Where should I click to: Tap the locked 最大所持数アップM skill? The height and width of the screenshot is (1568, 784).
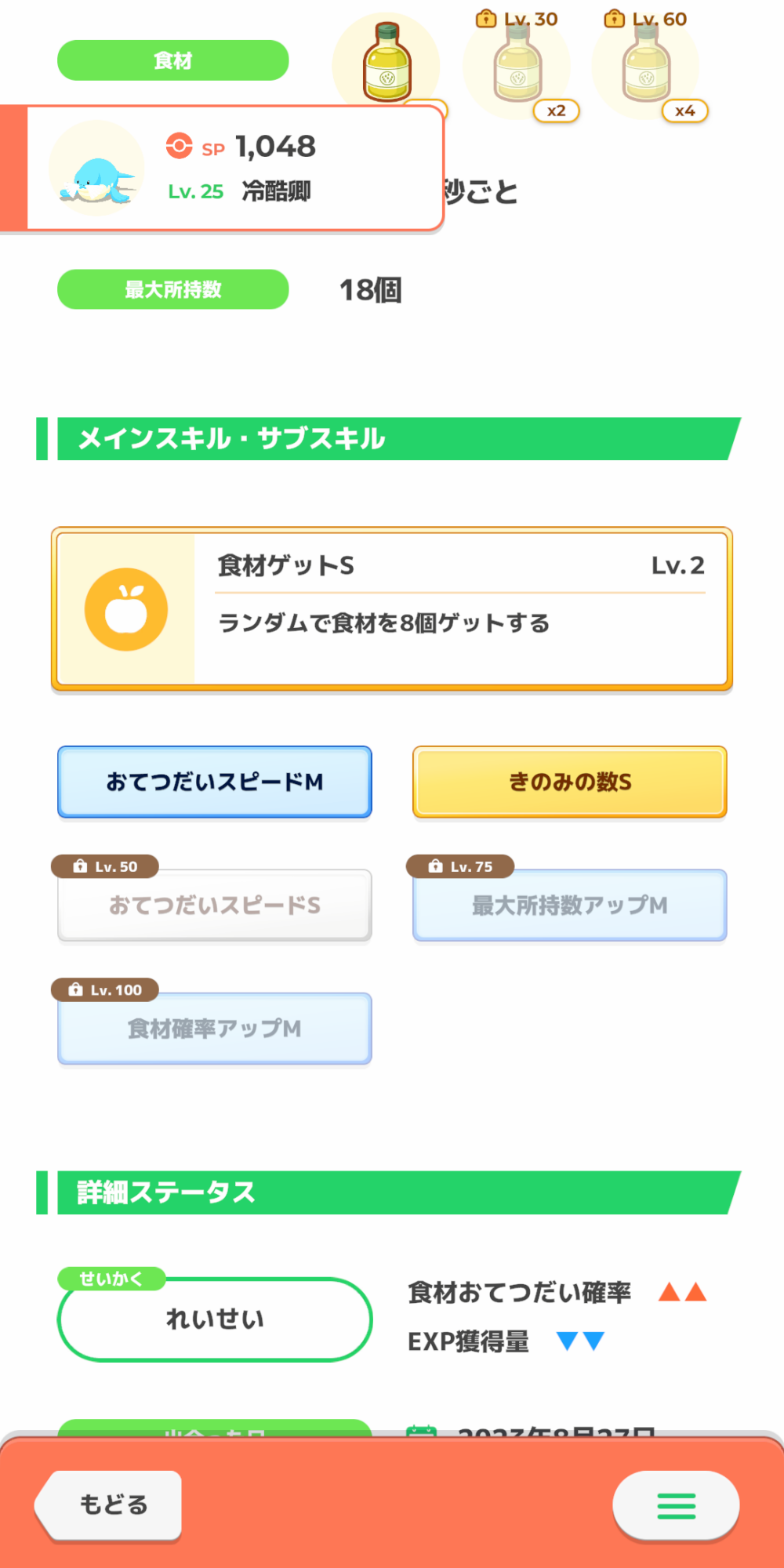coord(570,905)
